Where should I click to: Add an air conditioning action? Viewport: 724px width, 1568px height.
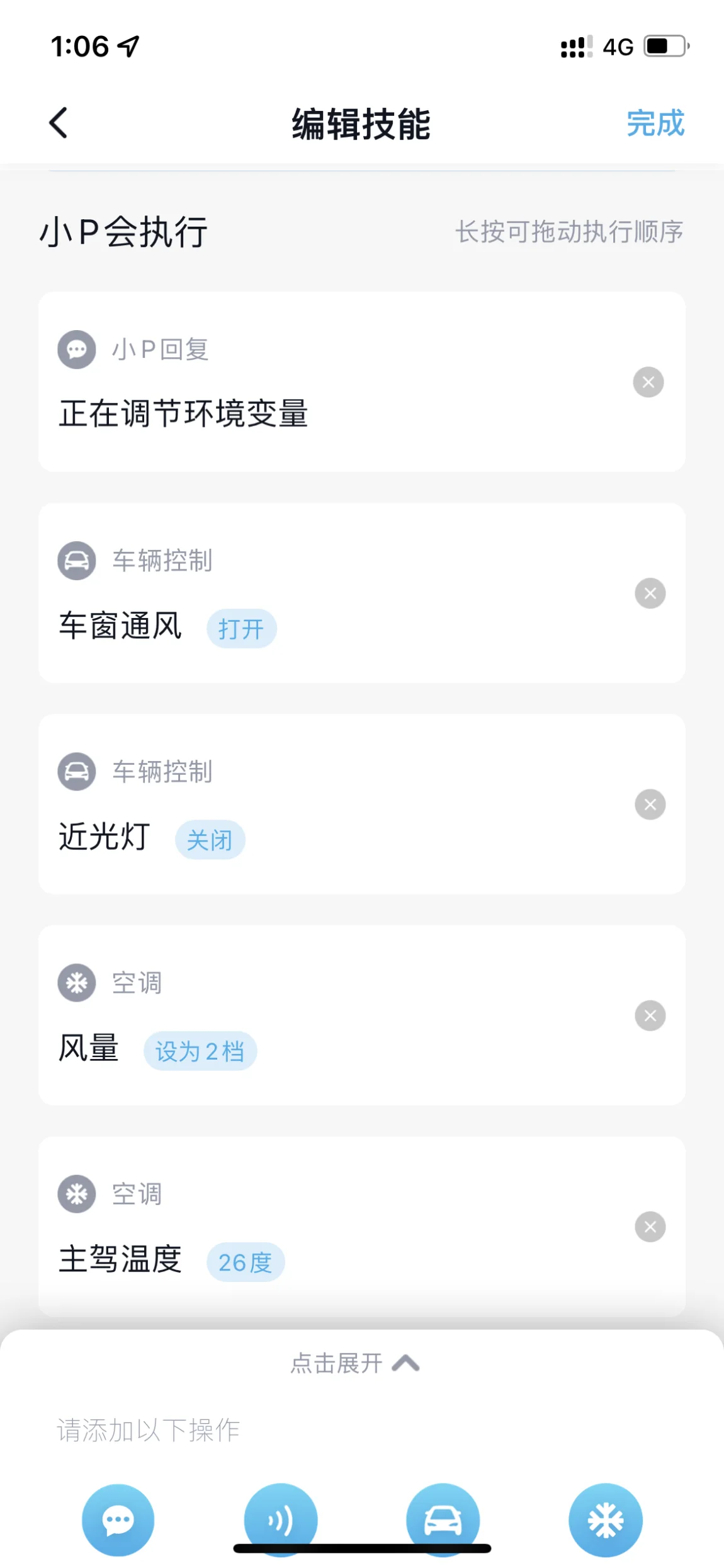605,1519
